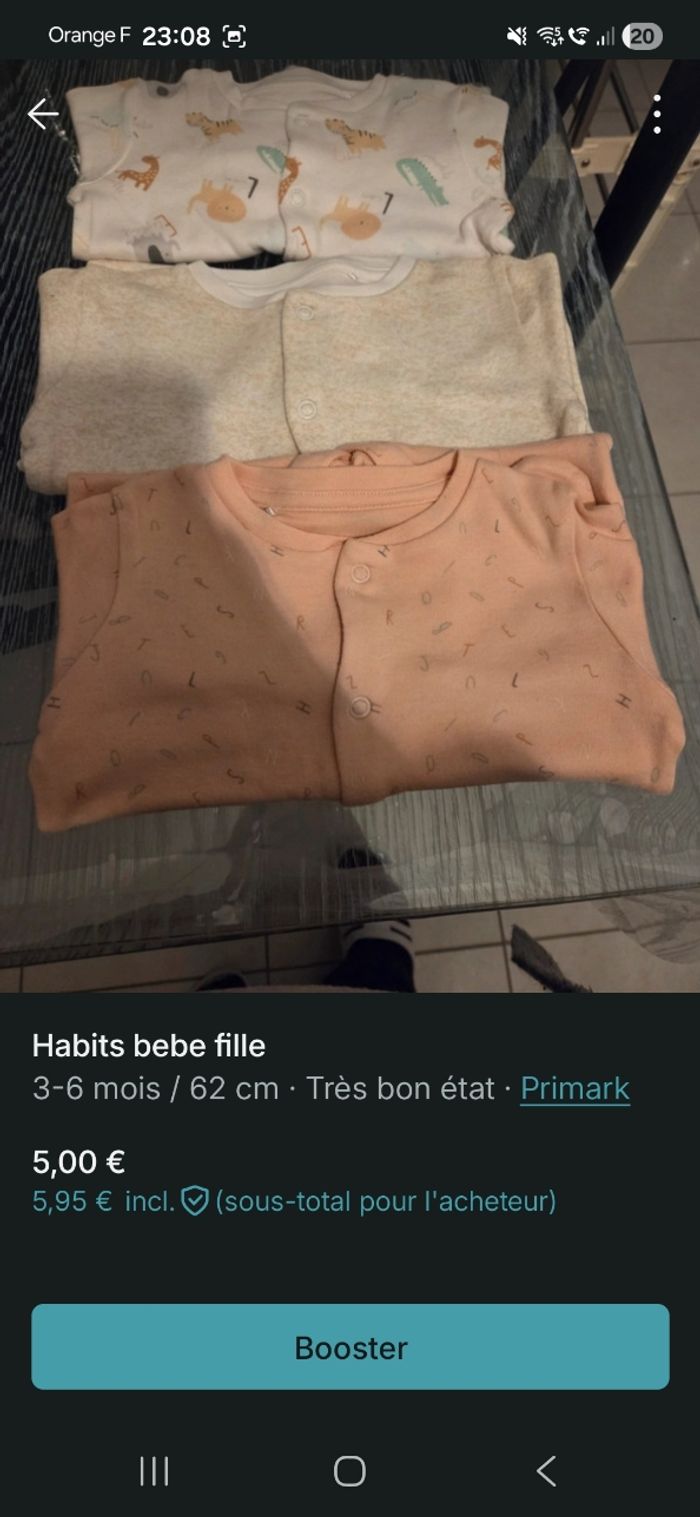Go to the phone home screen
The width and height of the screenshot is (700, 1517).
tap(350, 1471)
